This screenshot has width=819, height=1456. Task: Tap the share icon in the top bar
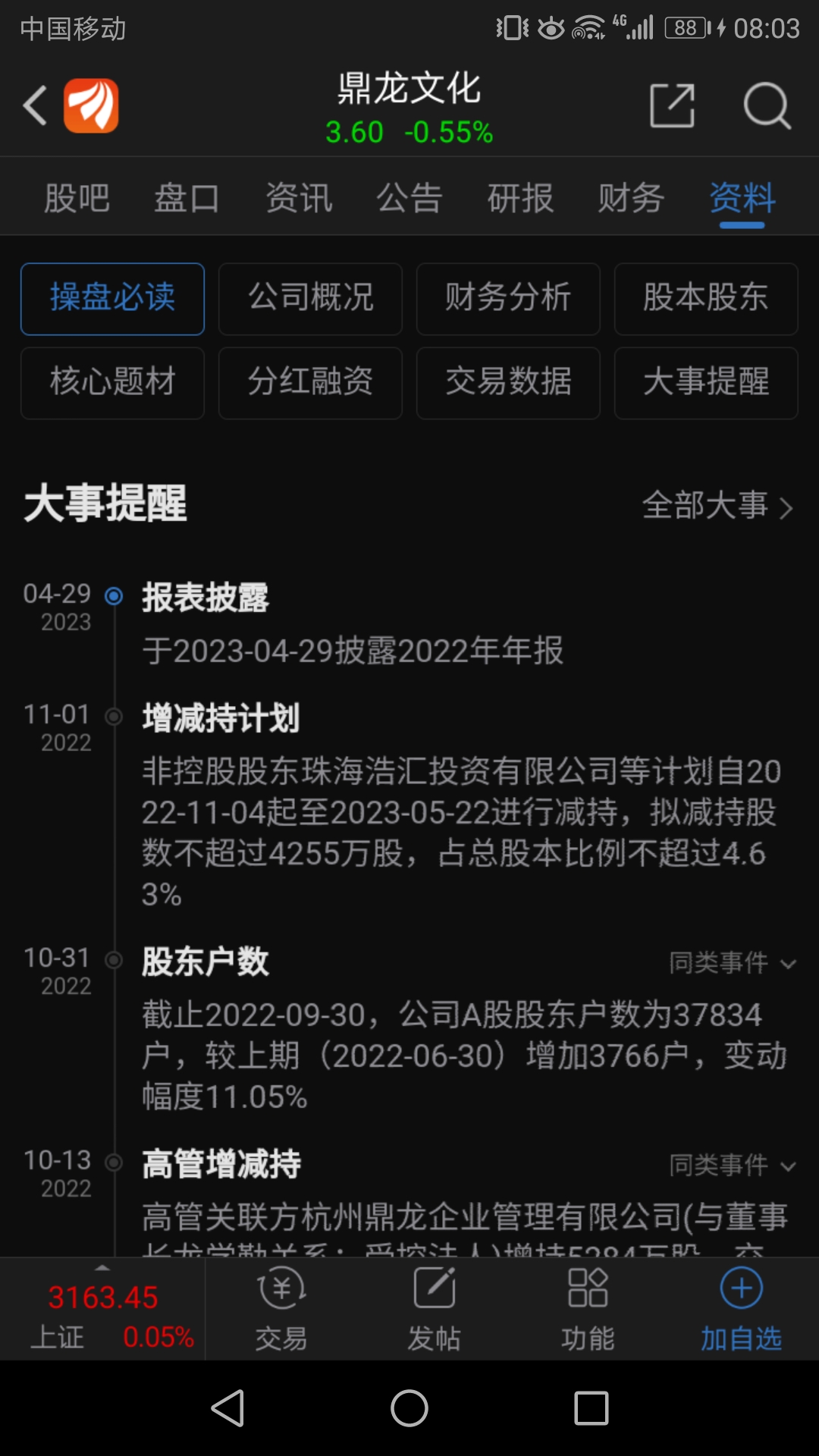point(673,105)
